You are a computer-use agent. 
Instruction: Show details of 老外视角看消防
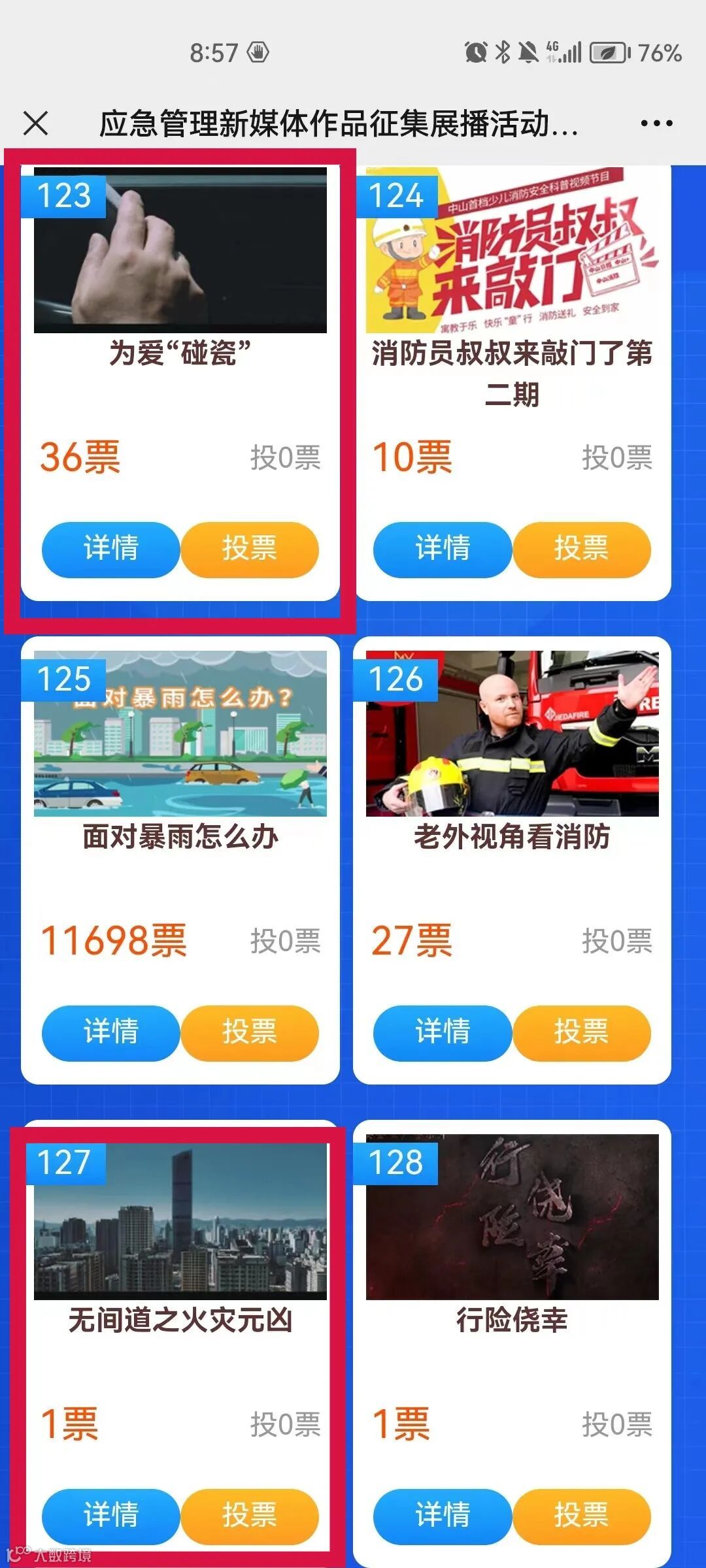443,1032
